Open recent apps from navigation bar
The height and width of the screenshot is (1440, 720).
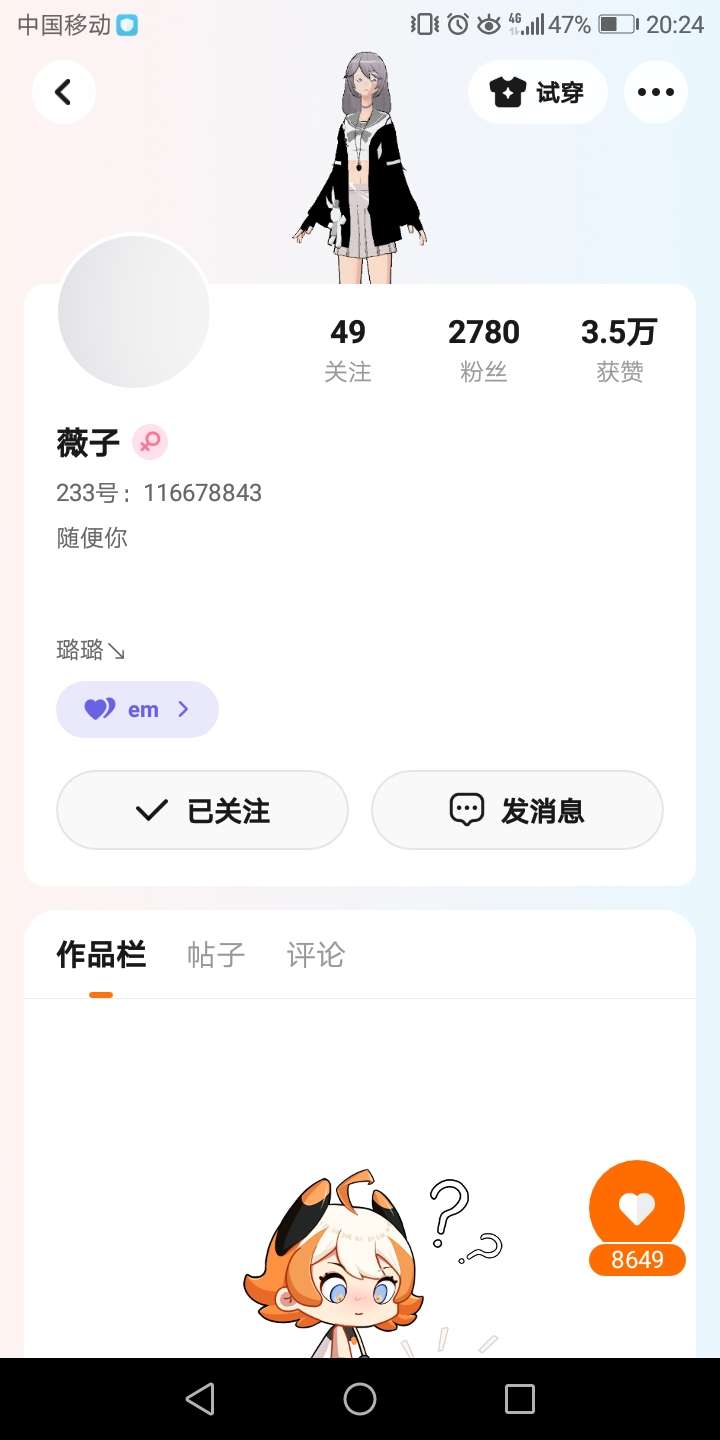(x=519, y=1399)
